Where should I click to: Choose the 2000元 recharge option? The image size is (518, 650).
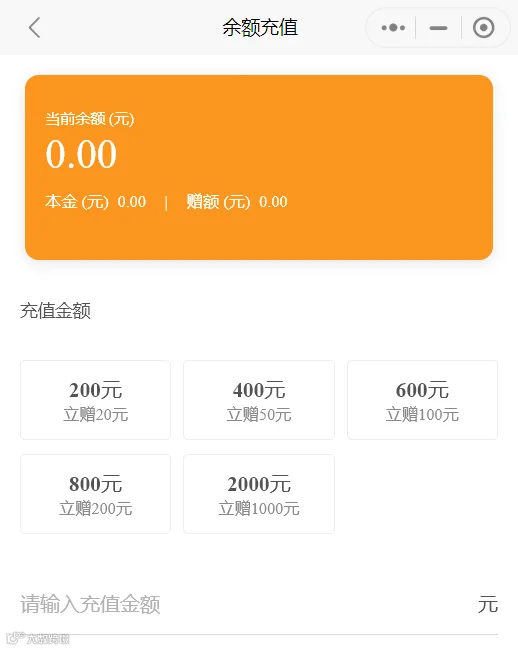click(259, 494)
